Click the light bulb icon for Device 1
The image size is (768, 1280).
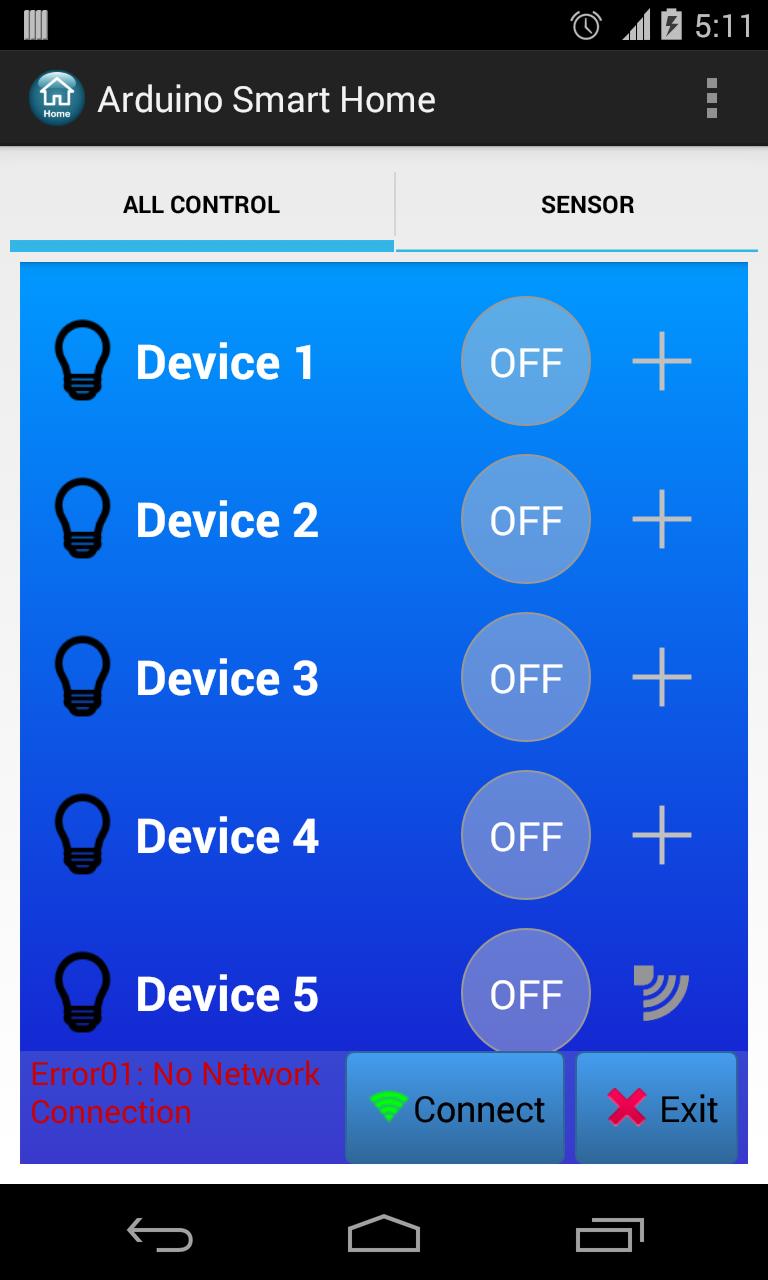point(82,362)
